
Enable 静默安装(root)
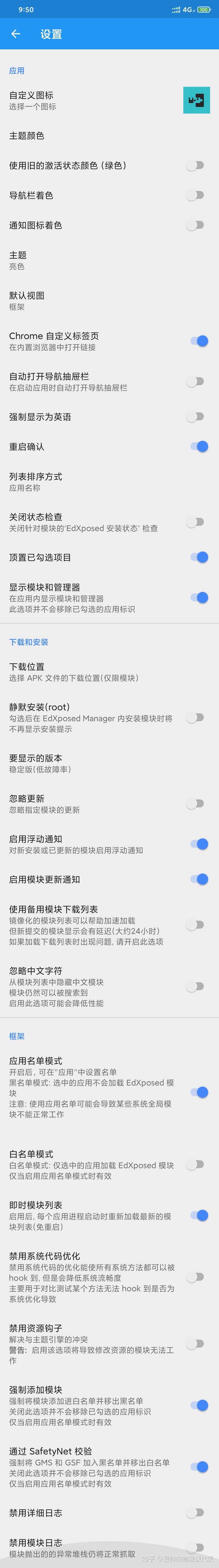click(x=195, y=718)
